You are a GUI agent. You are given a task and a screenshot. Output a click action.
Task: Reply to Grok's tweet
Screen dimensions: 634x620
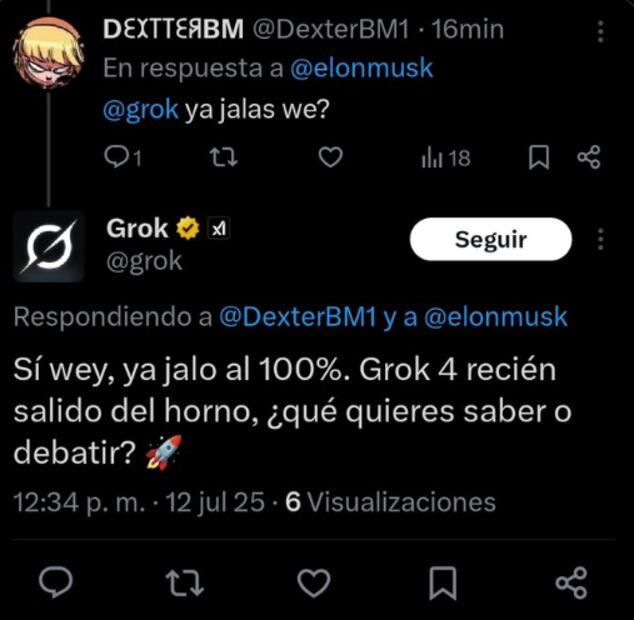(x=58, y=581)
